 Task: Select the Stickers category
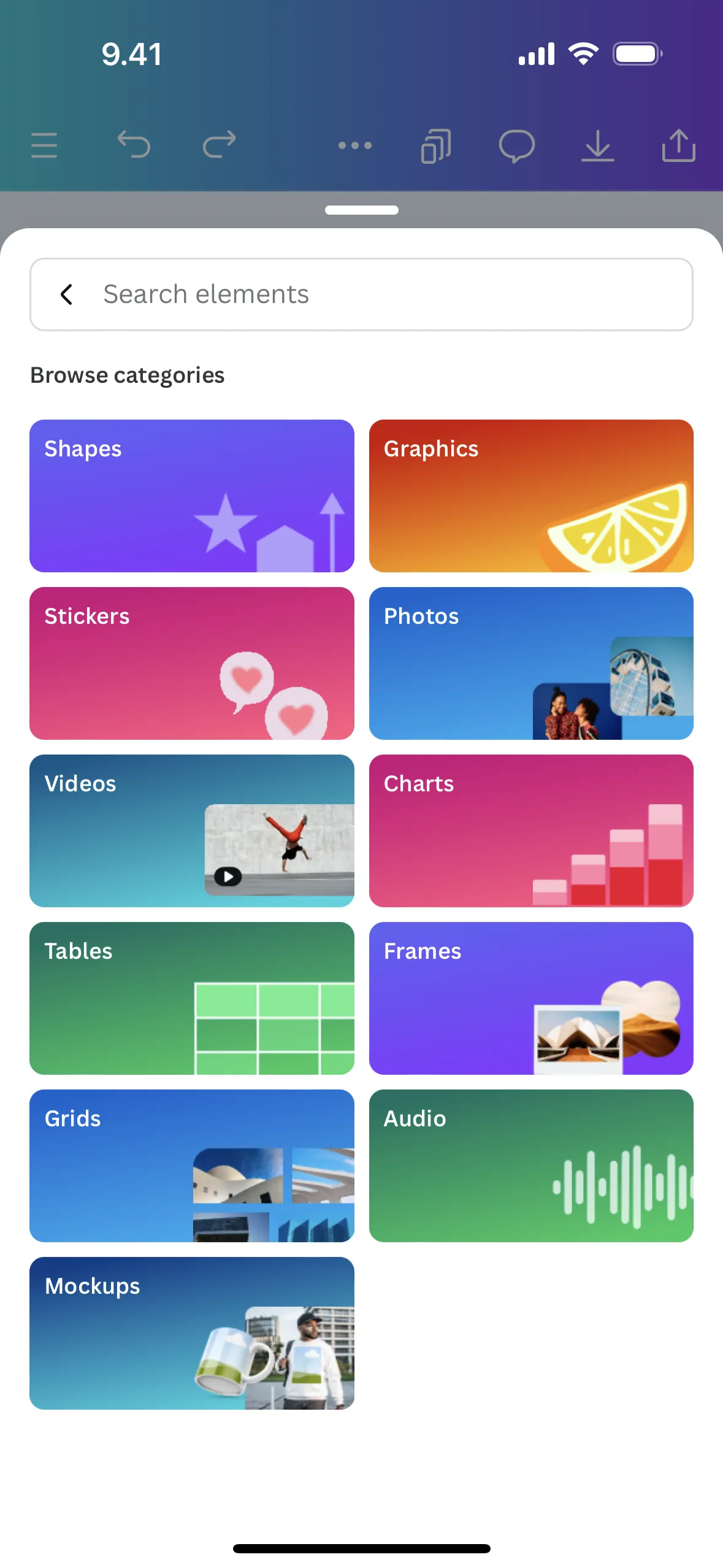[x=192, y=663]
